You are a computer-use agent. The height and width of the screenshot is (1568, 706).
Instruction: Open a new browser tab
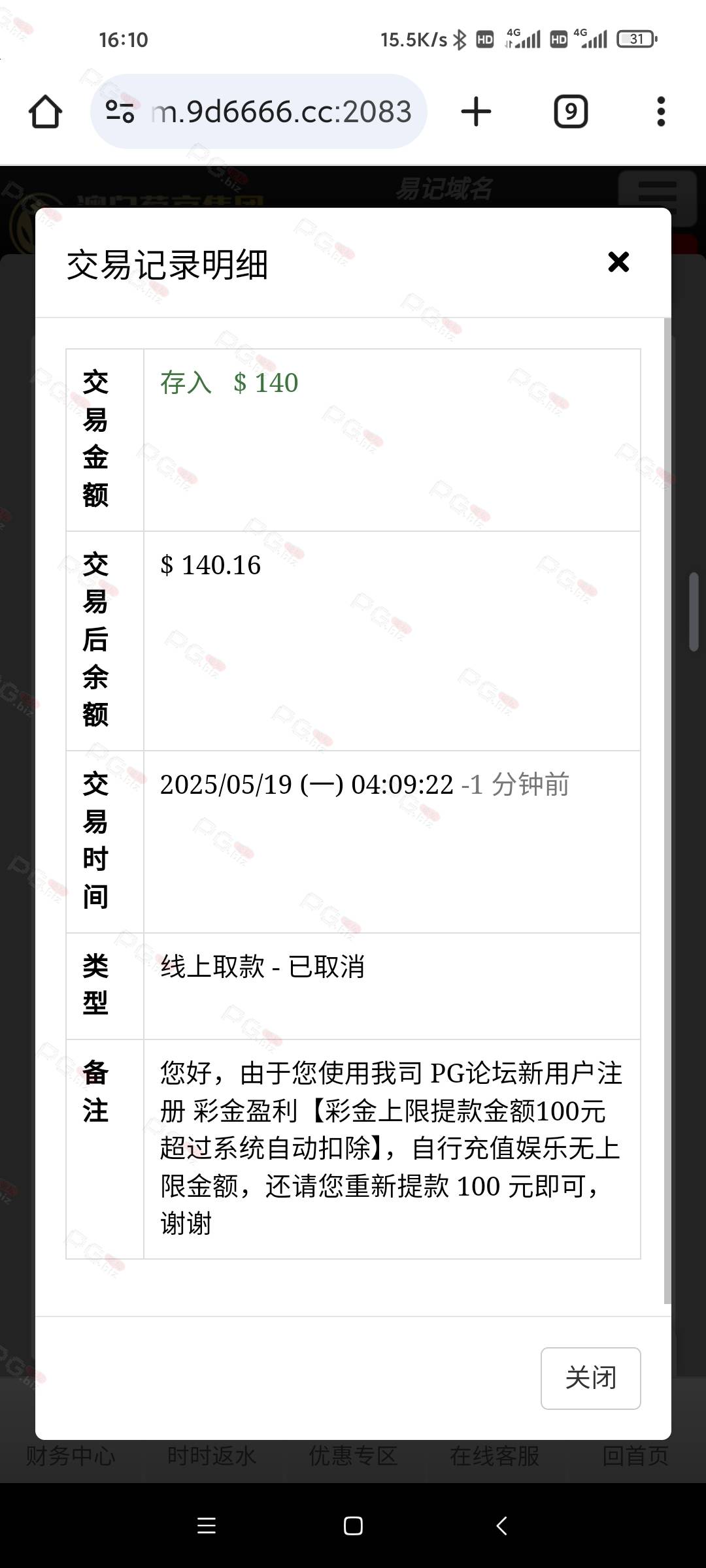[x=476, y=112]
